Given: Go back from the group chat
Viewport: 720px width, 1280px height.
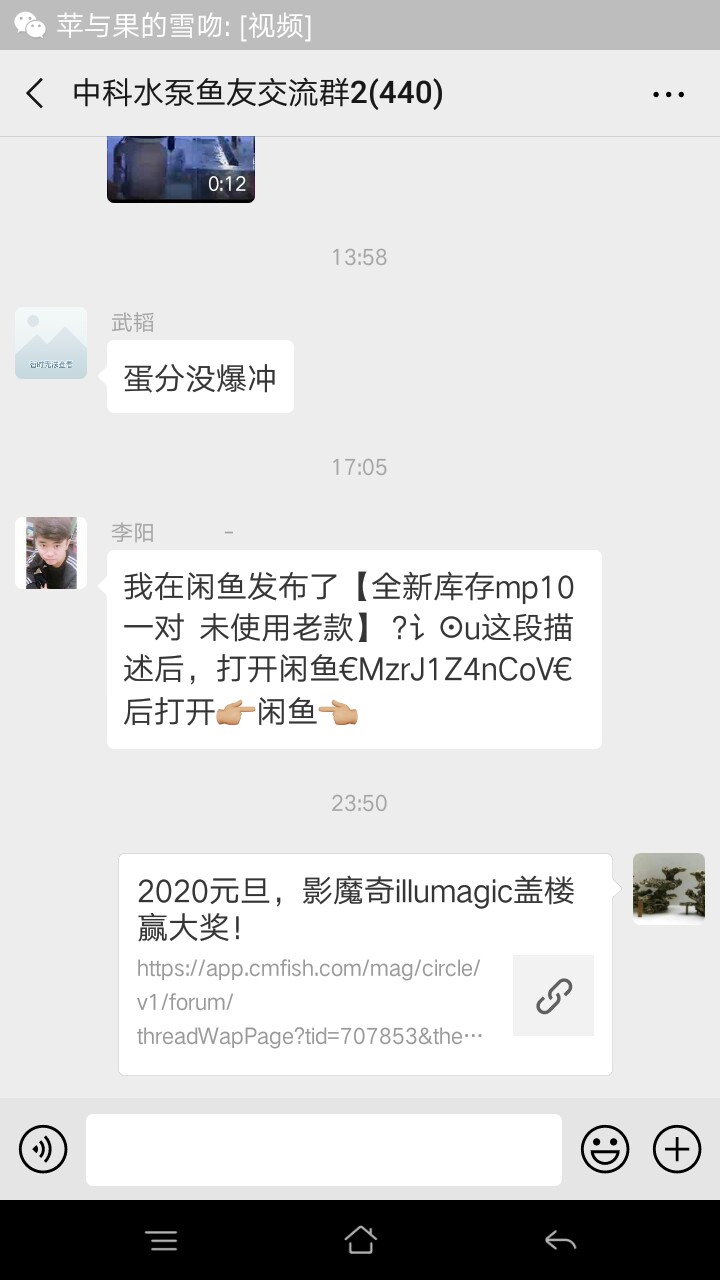Looking at the screenshot, I should point(35,94).
